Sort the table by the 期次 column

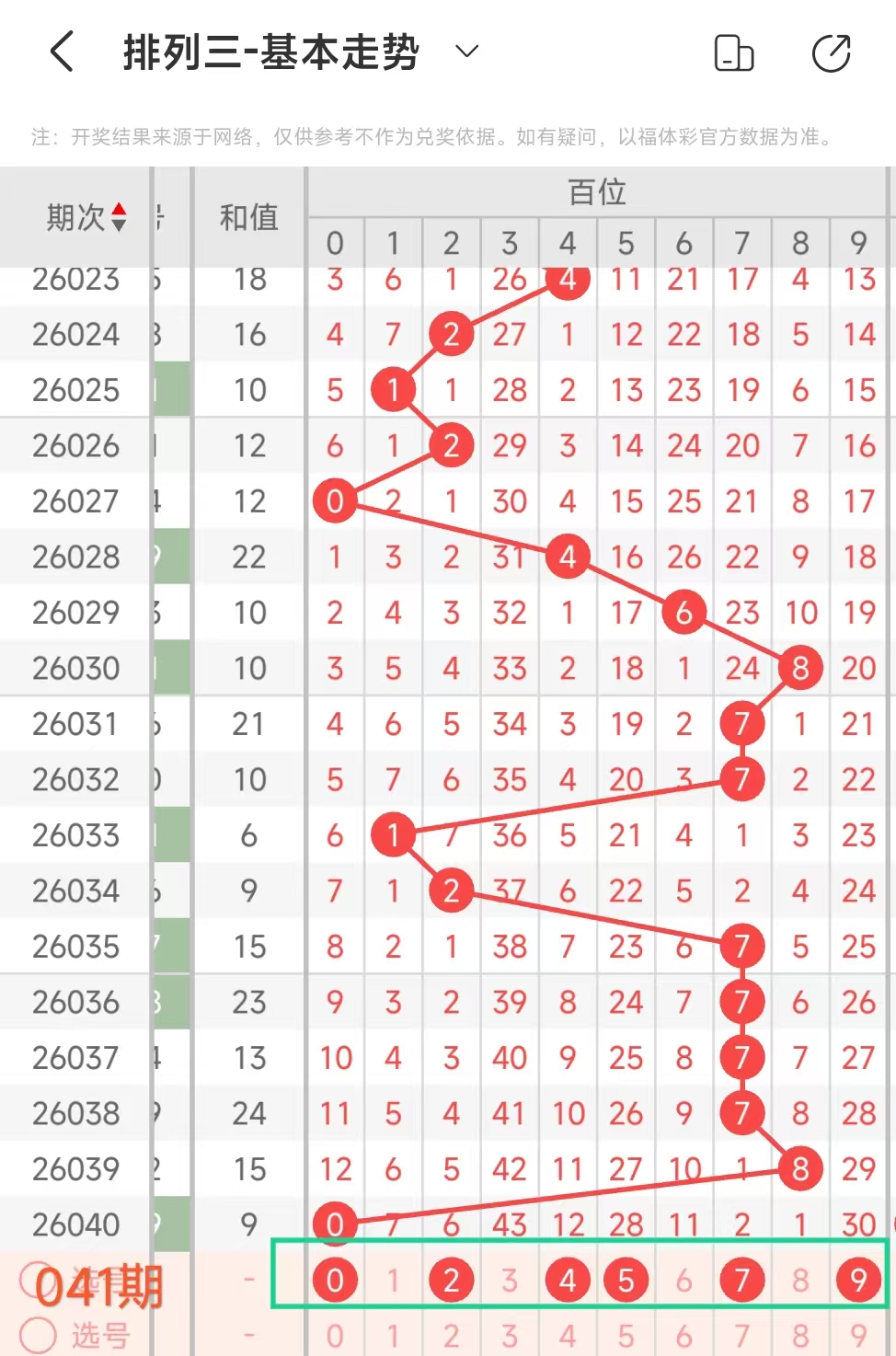86,218
